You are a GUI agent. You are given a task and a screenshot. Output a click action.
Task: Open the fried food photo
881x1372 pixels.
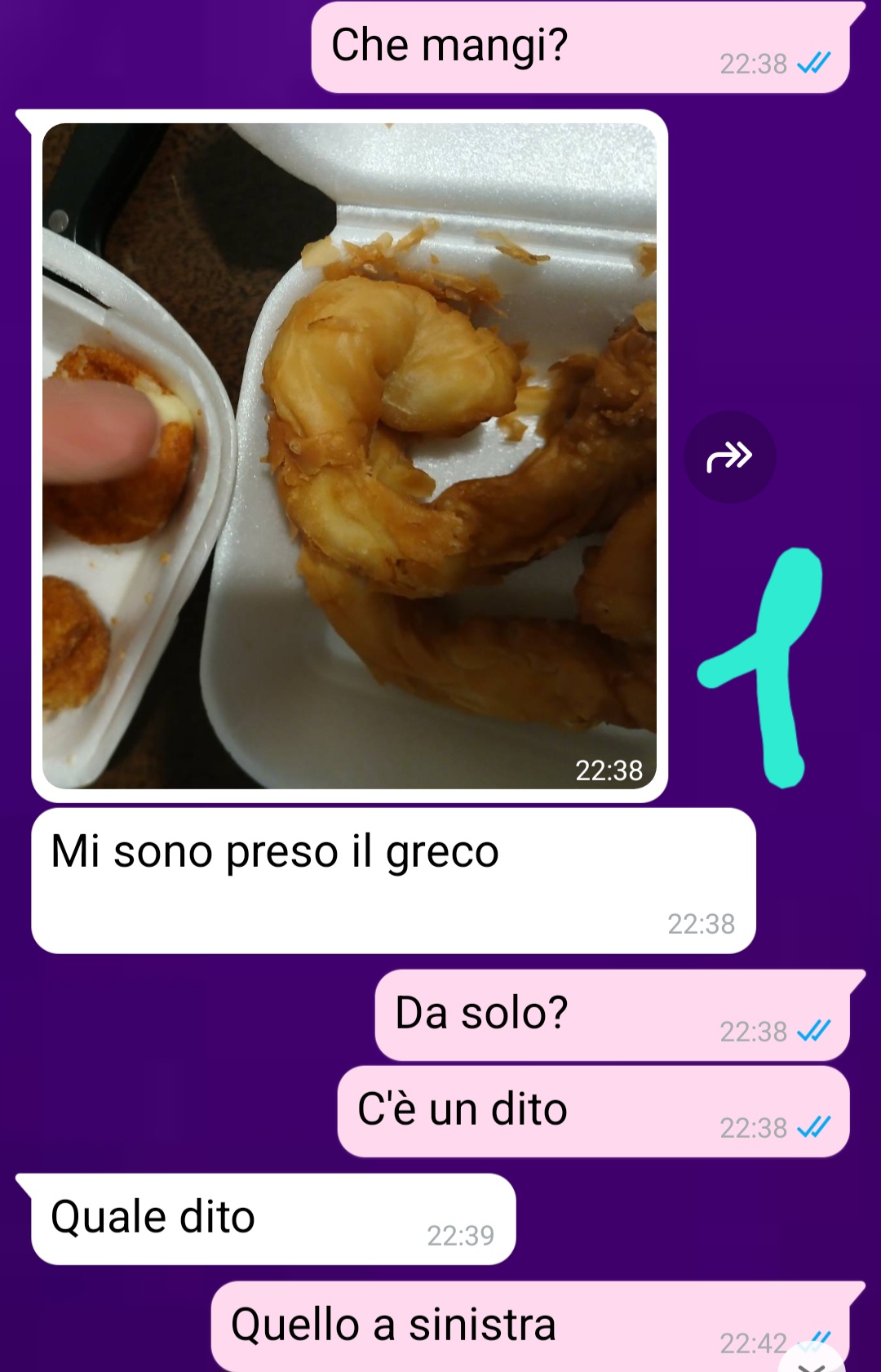click(x=349, y=455)
